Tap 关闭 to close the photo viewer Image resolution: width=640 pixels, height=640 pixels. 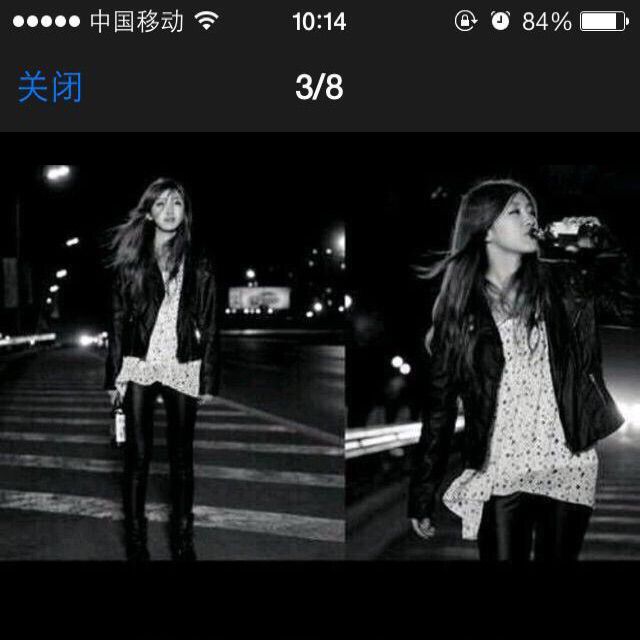[50, 88]
